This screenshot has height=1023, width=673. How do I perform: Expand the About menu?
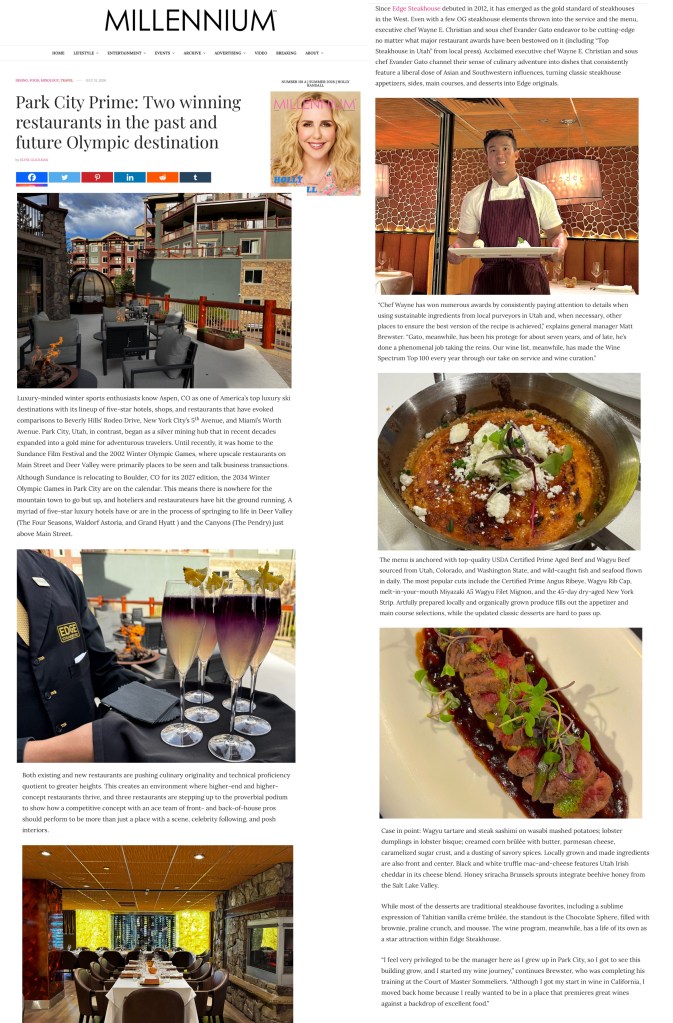point(314,53)
